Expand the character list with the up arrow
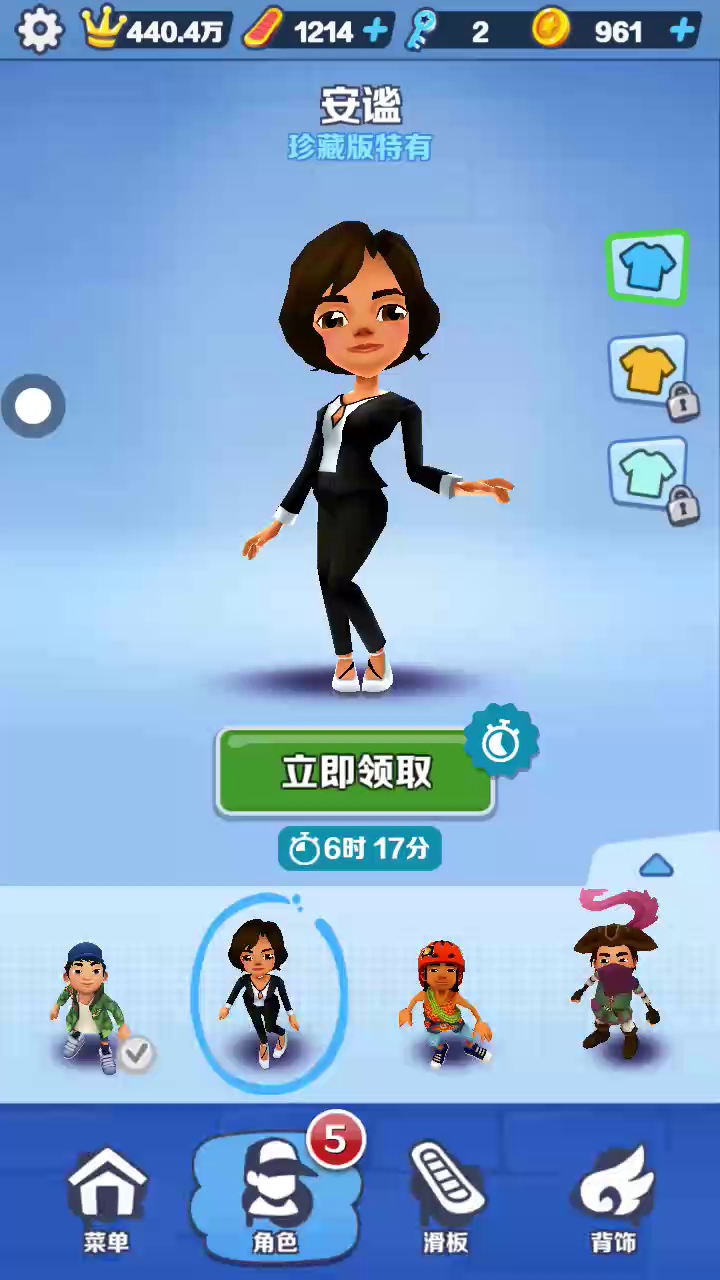720x1280 pixels. click(655, 865)
